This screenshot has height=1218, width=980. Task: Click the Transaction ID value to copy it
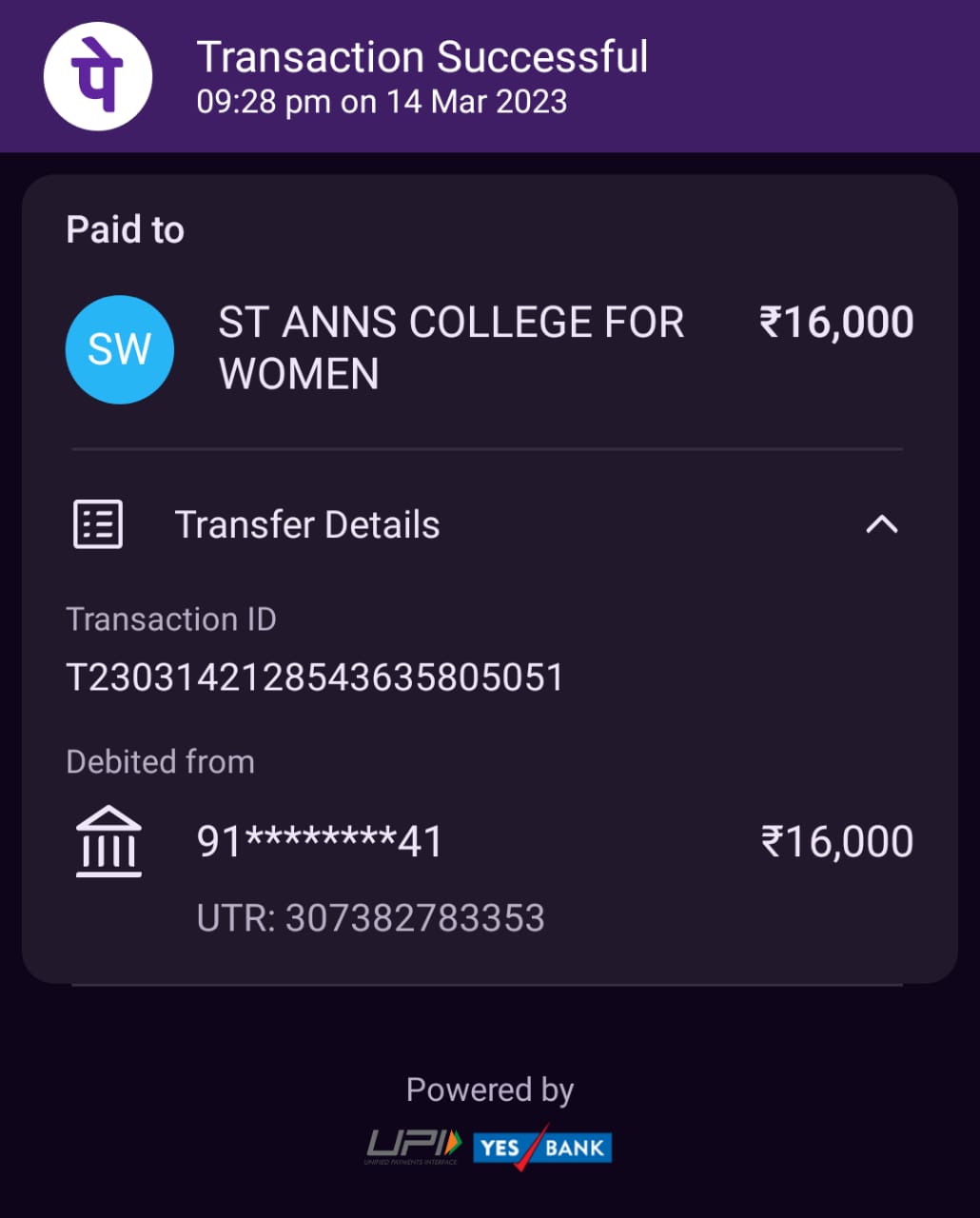314,676
